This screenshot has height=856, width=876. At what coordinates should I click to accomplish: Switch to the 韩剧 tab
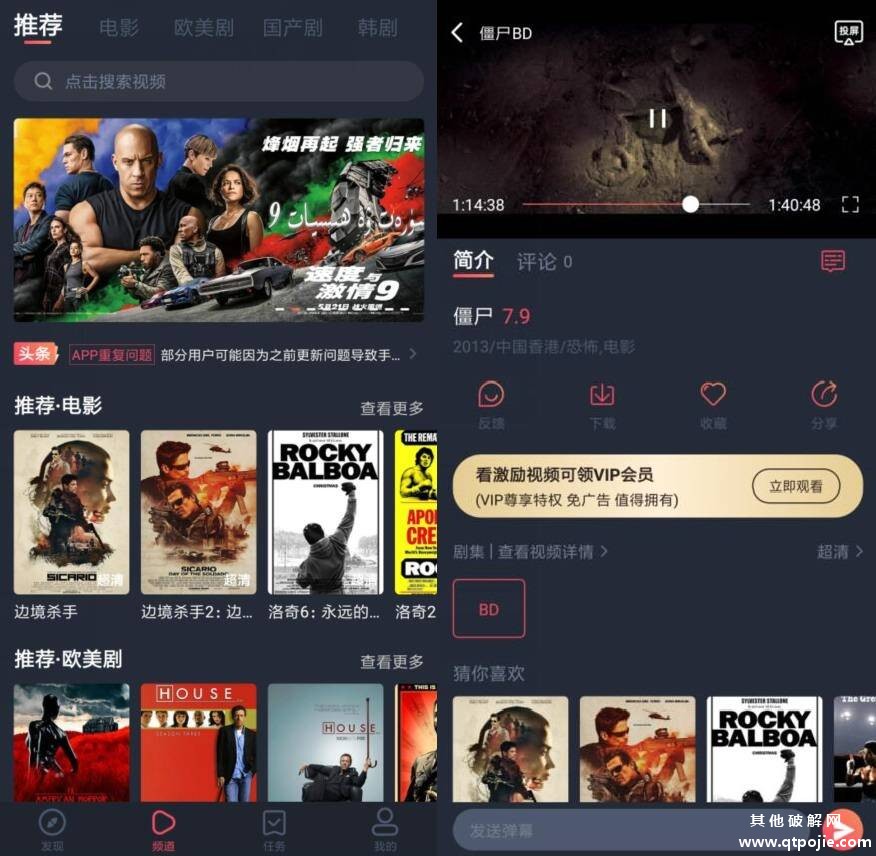(x=377, y=28)
